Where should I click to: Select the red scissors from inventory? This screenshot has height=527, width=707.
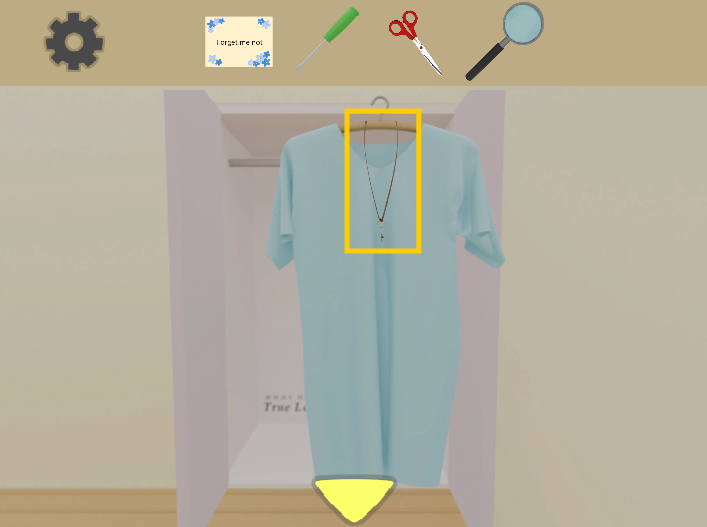click(x=415, y=42)
